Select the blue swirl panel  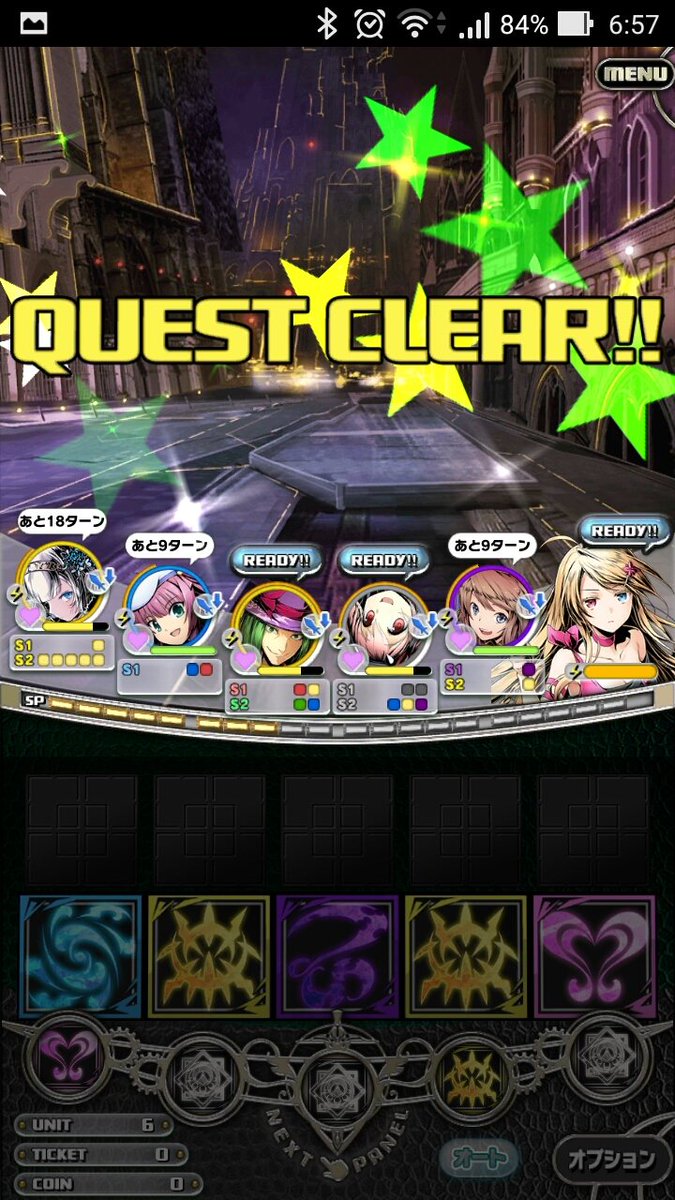coord(82,957)
